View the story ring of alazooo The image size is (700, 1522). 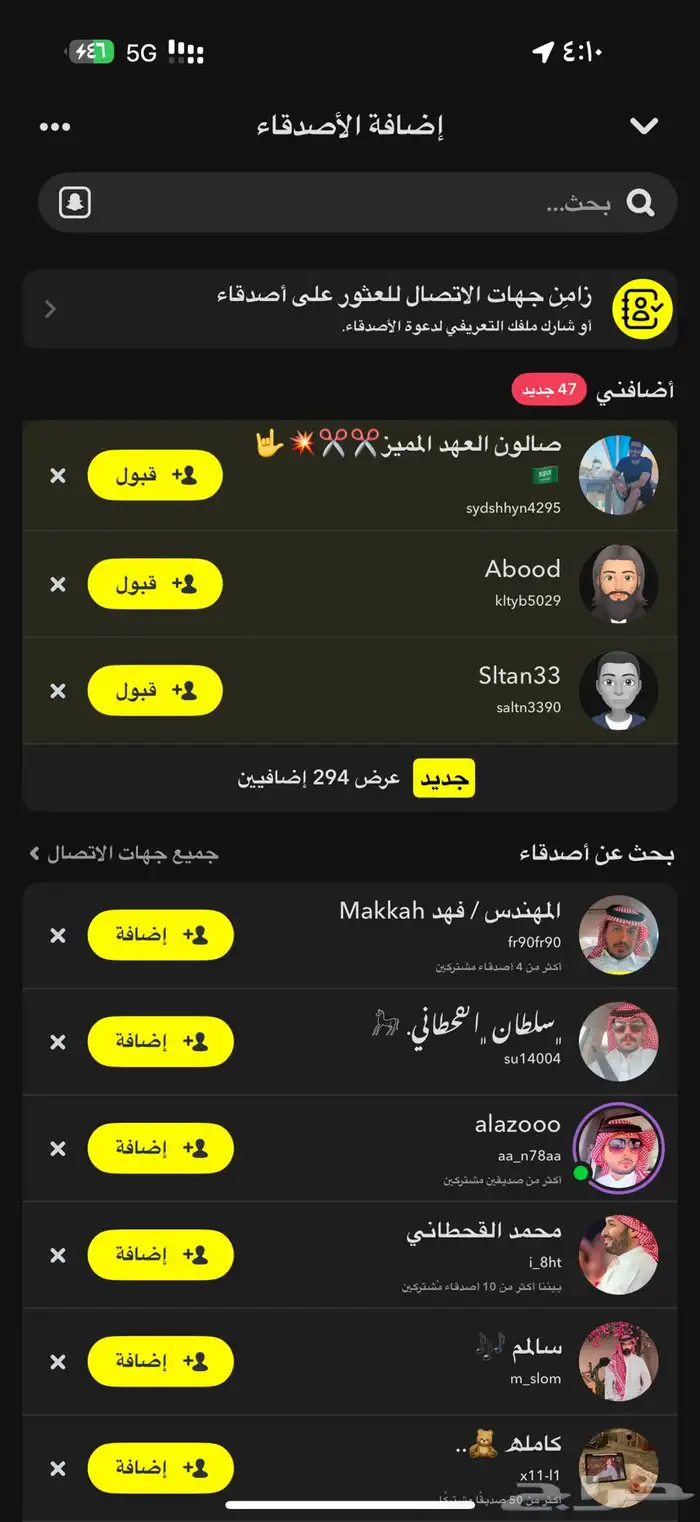coord(618,1149)
